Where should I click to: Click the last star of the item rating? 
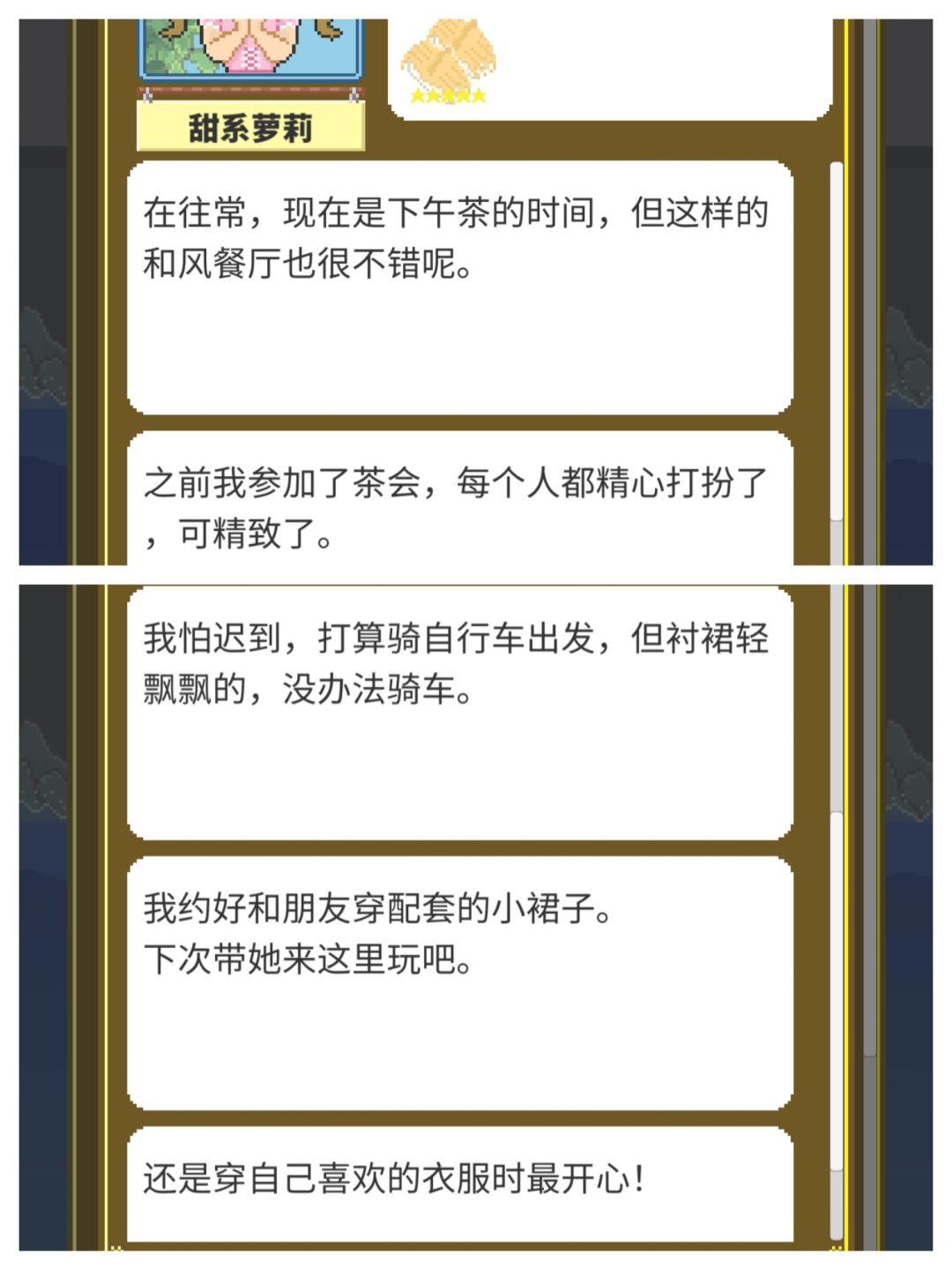pos(479,93)
